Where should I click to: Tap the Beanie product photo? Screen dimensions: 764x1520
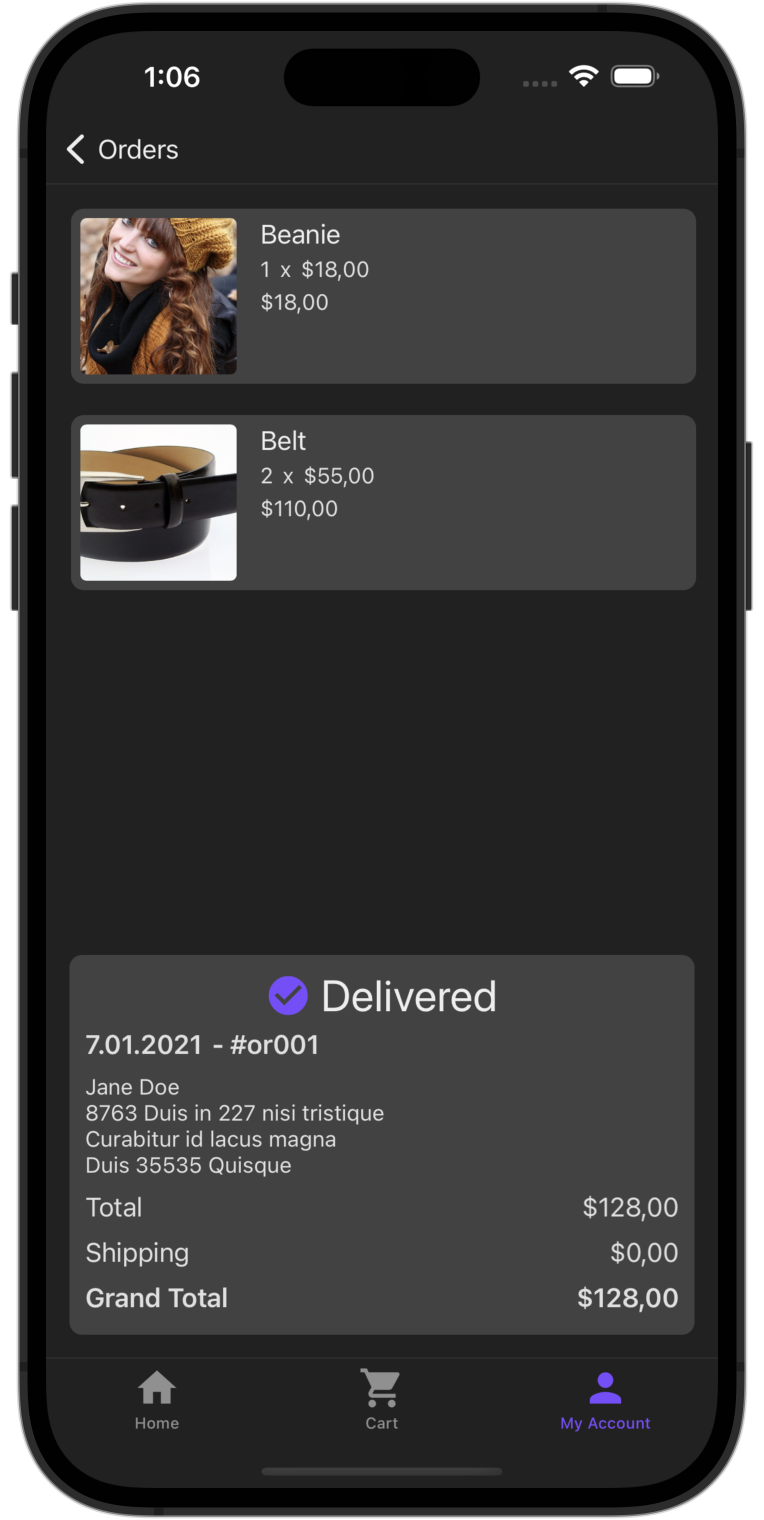pos(157,296)
